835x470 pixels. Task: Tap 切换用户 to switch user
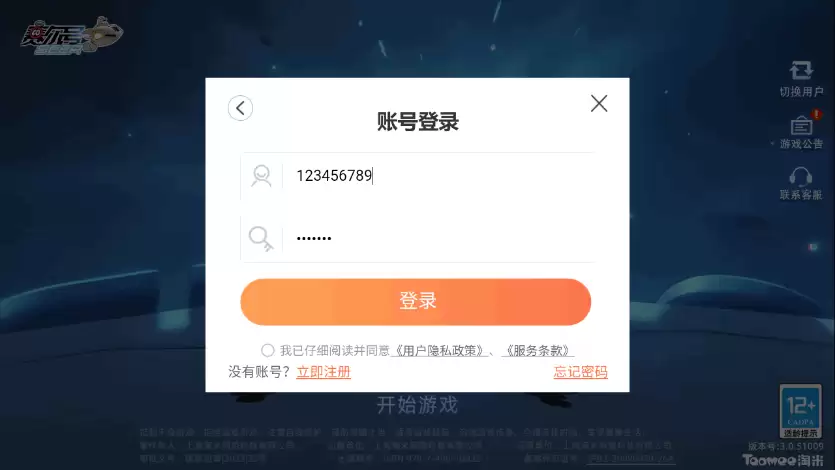pyautogui.click(x=801, y=78)
